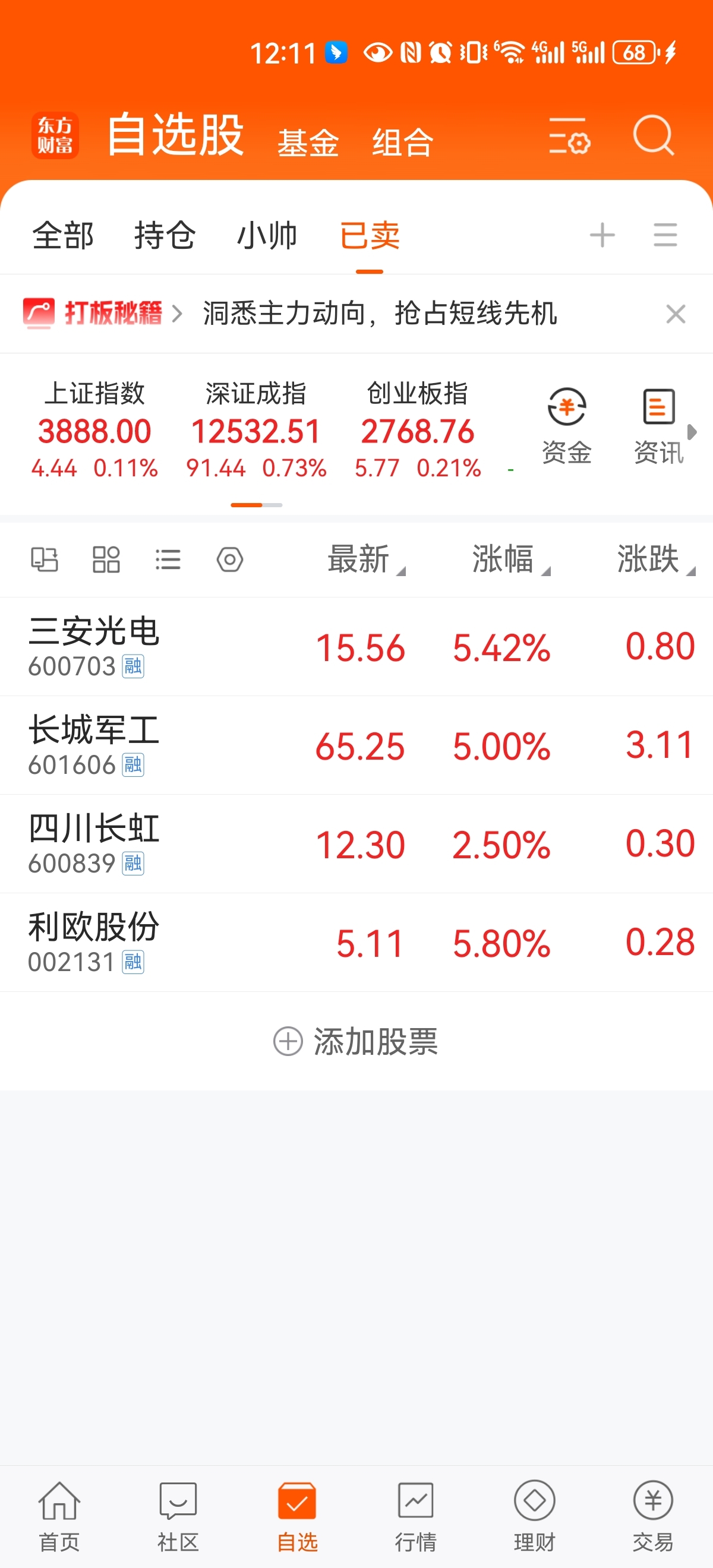Switch to the 组合 tab
Screen dimensions: 713x1568
(402, 143)
